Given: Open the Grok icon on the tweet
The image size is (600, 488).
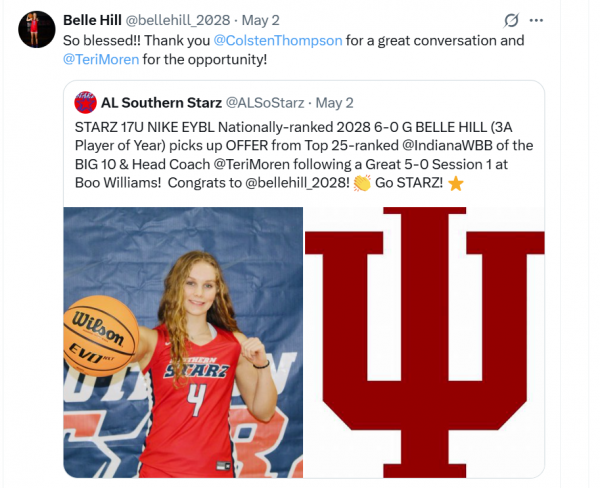Looking at the screenshot, I should (511, 20).
